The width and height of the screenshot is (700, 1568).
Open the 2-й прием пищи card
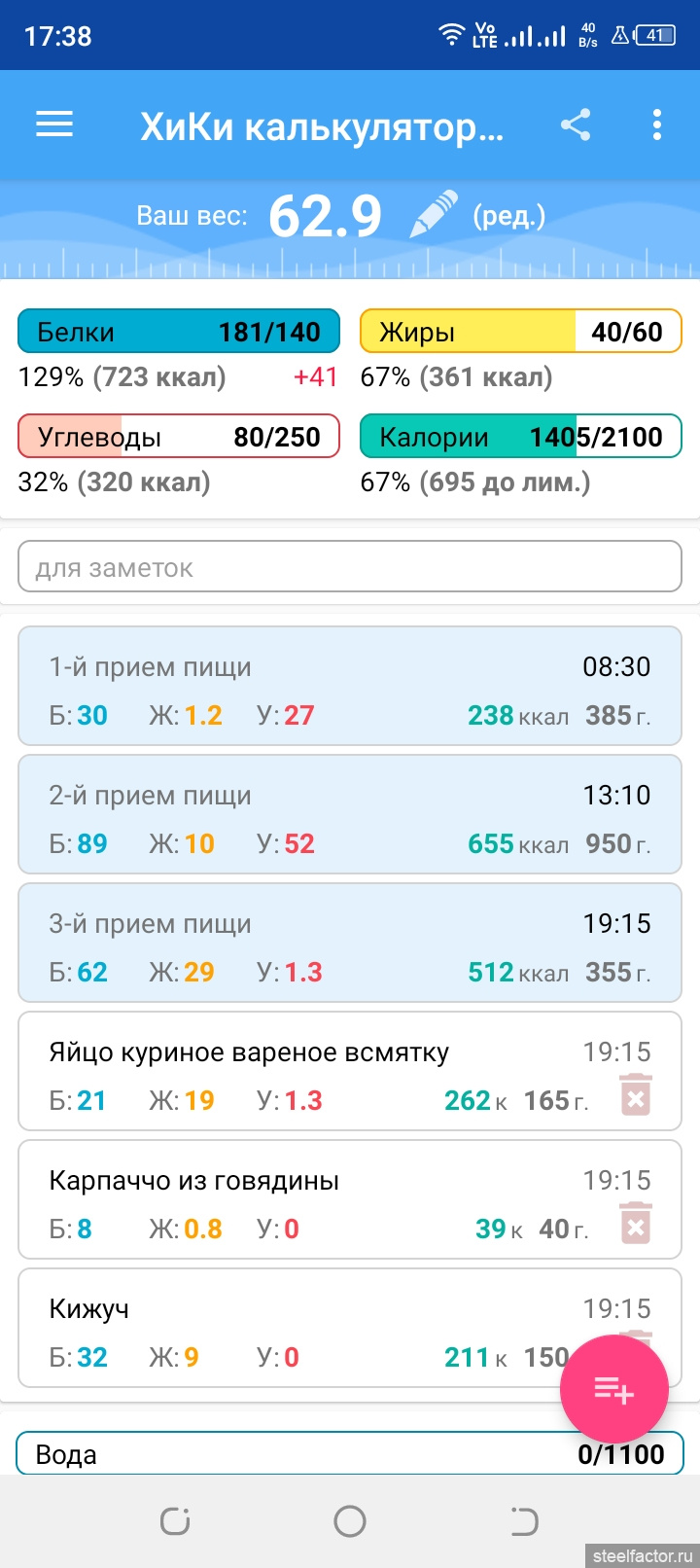click(x=350, y=815)
